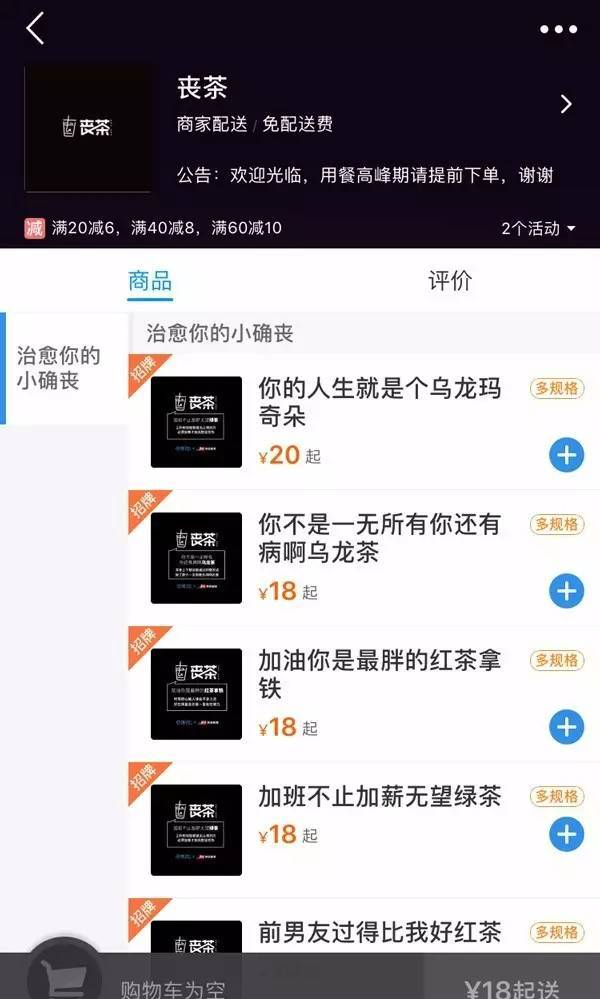Open the three-dot overflow menu
Image resolution: width=600 pixels, height=999 pixels.
point(559,29)
